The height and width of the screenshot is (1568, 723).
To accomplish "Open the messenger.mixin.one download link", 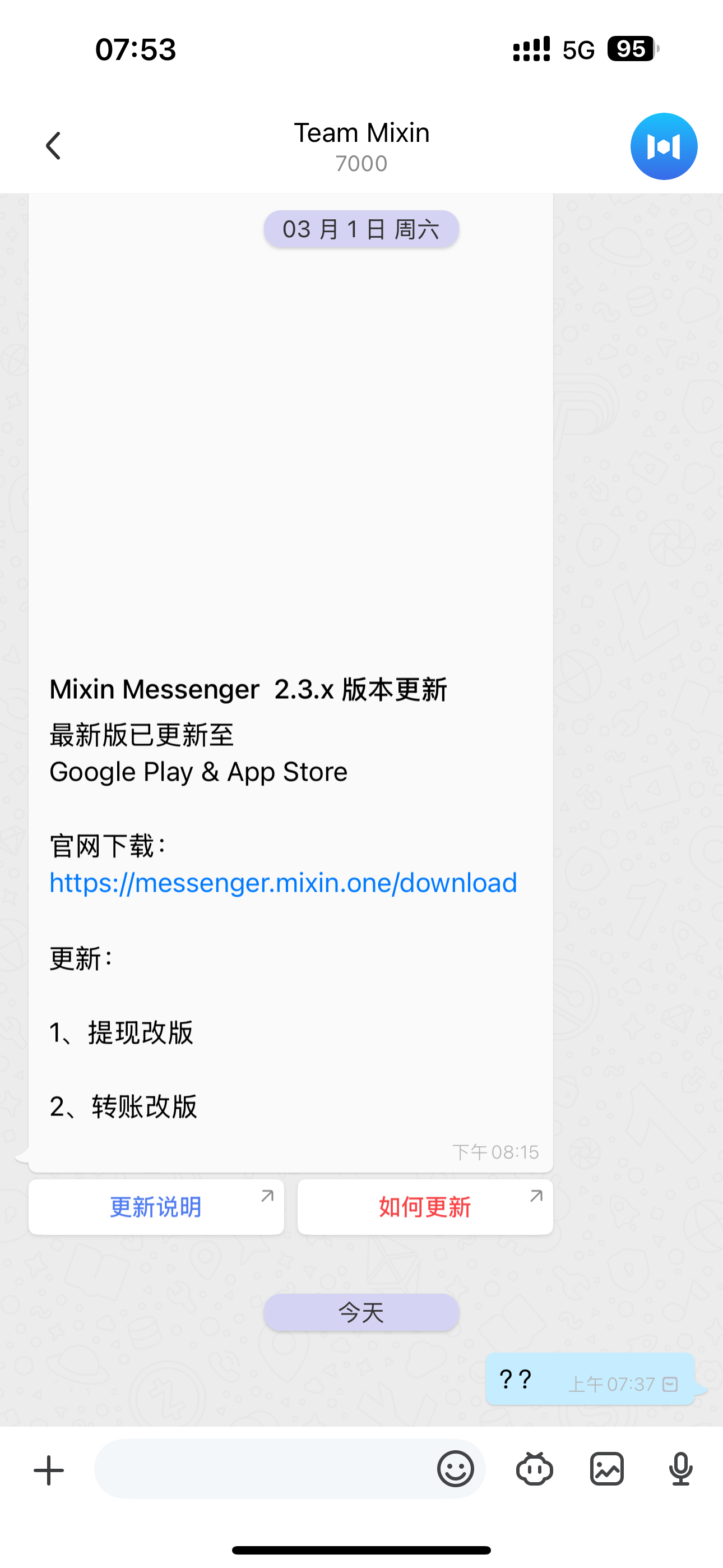I will pyautogui.click(x=283, y=883).
